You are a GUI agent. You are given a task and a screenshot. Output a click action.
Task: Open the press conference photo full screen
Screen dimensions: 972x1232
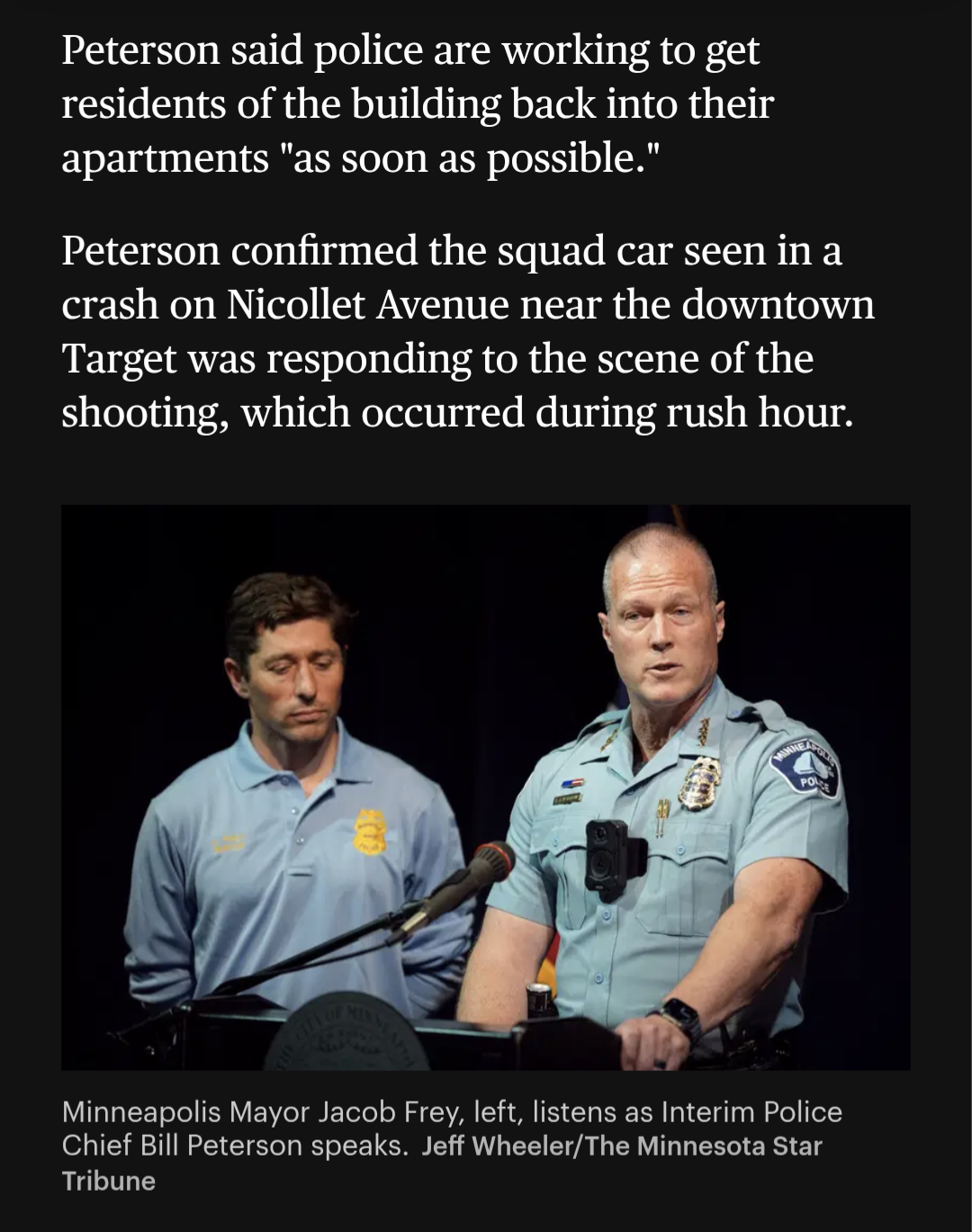(486, 787)
